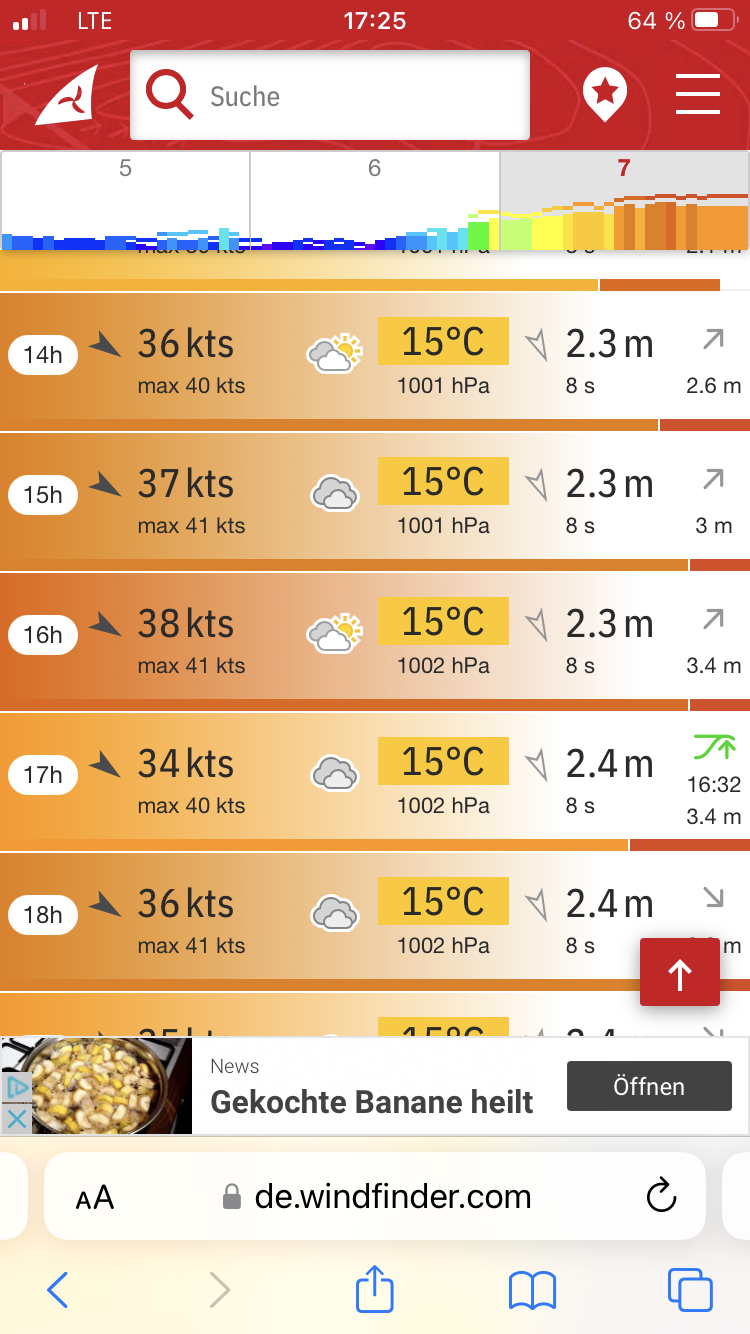Viewport: 750px width, 1334px height.
Task: Go to Windfinder home via logo
Action: tap(66, 96)
